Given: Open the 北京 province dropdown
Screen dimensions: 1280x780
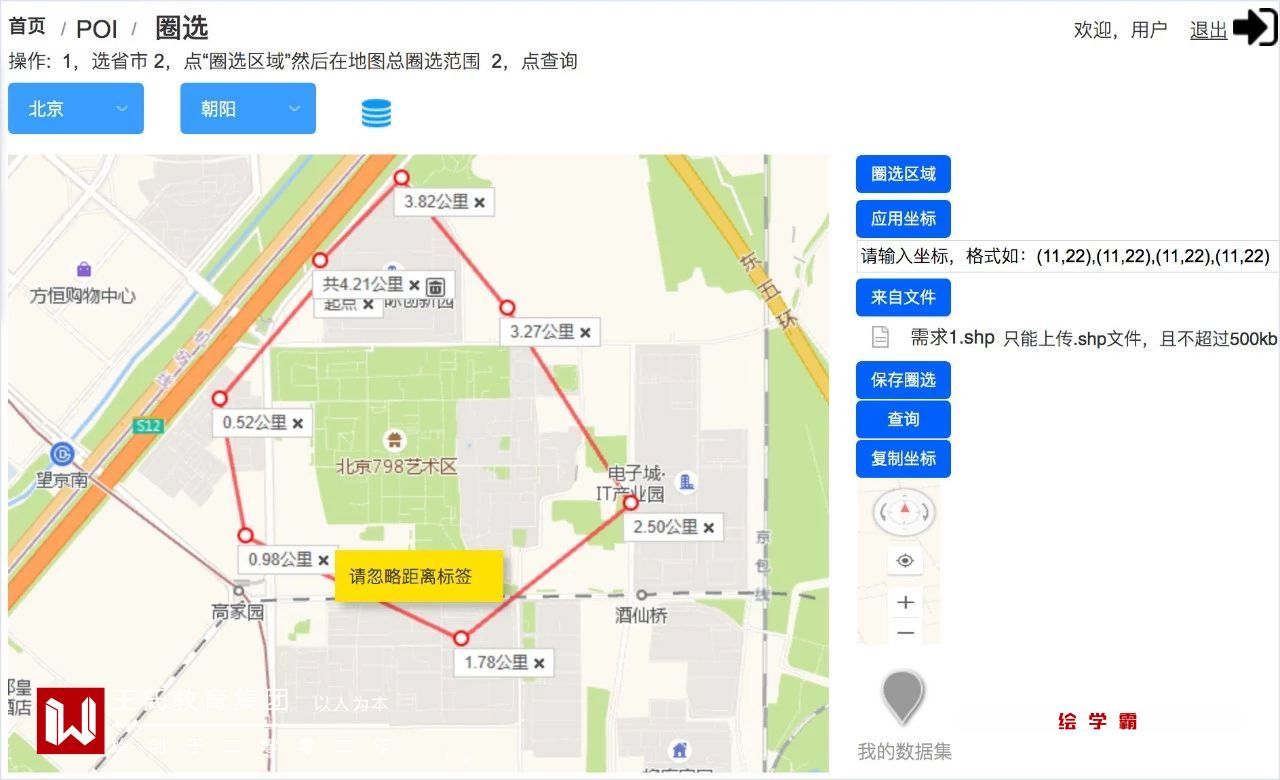Looking at the screenshot, I should tap(76, 109).
